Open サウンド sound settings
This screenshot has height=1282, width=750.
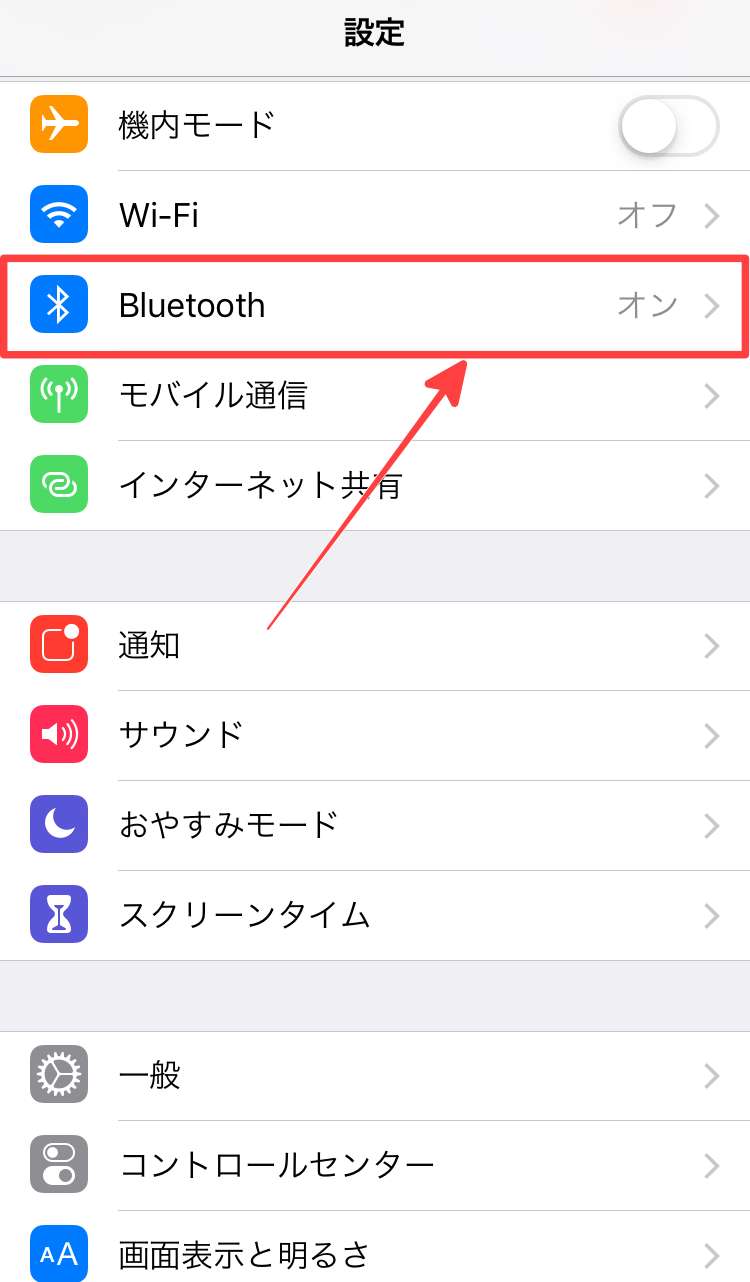[375, 736]
